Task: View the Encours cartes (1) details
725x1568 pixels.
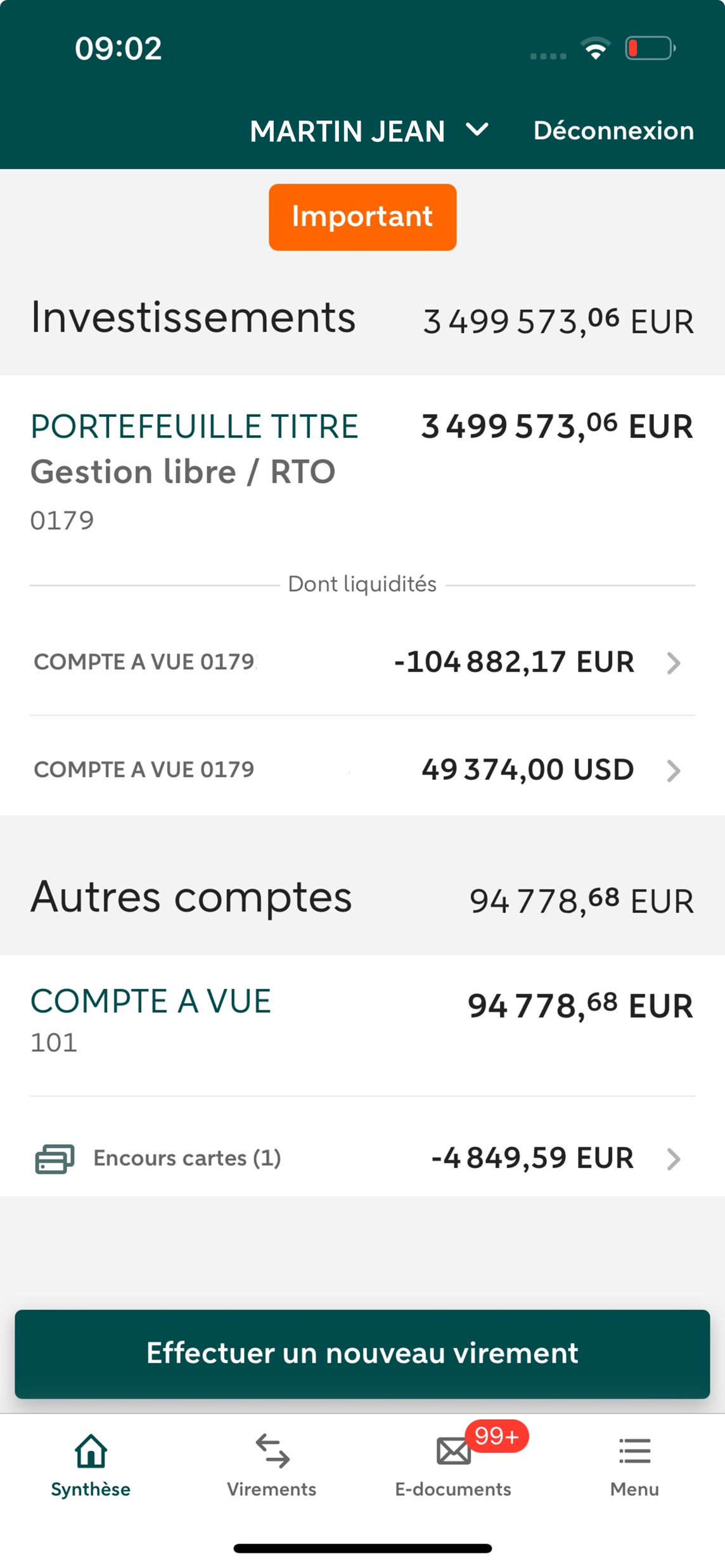Action: click(362, 1158)
